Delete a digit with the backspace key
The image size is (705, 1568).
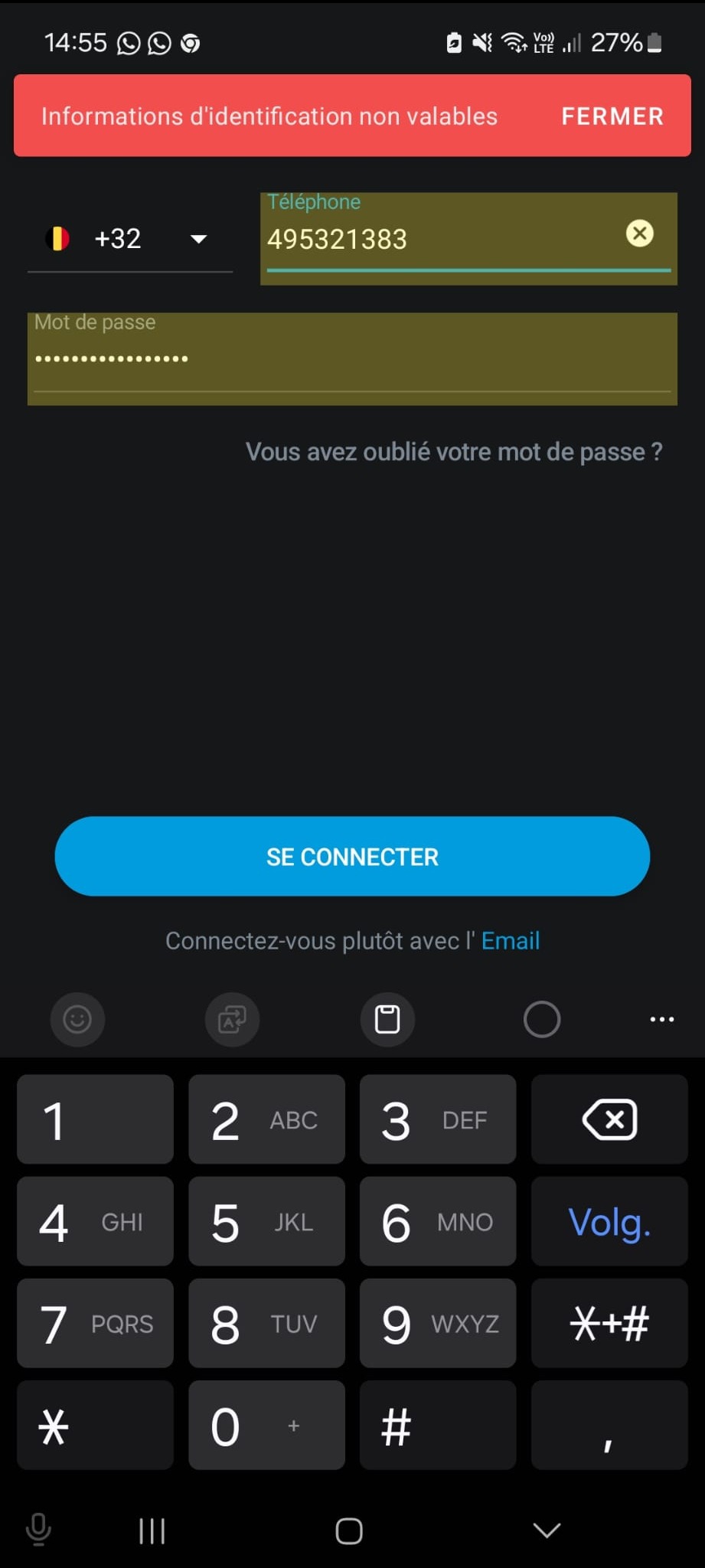pos(609,1119)
